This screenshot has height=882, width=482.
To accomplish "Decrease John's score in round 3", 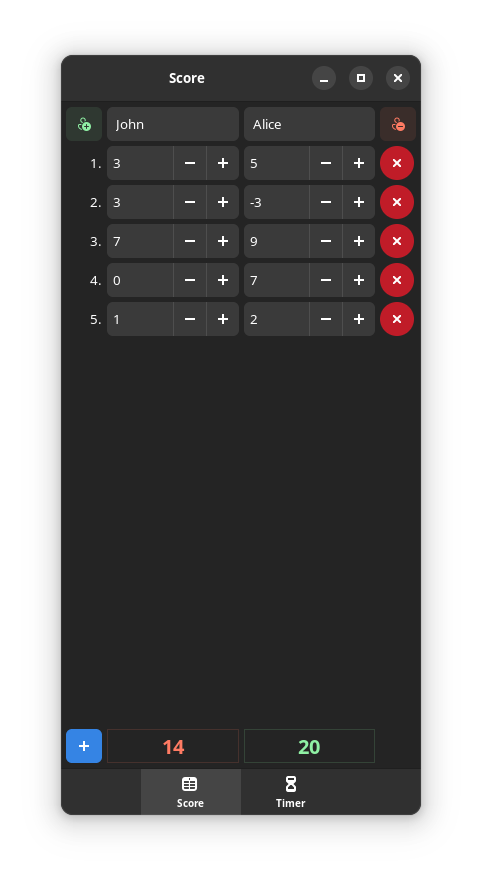I will 190,241.
